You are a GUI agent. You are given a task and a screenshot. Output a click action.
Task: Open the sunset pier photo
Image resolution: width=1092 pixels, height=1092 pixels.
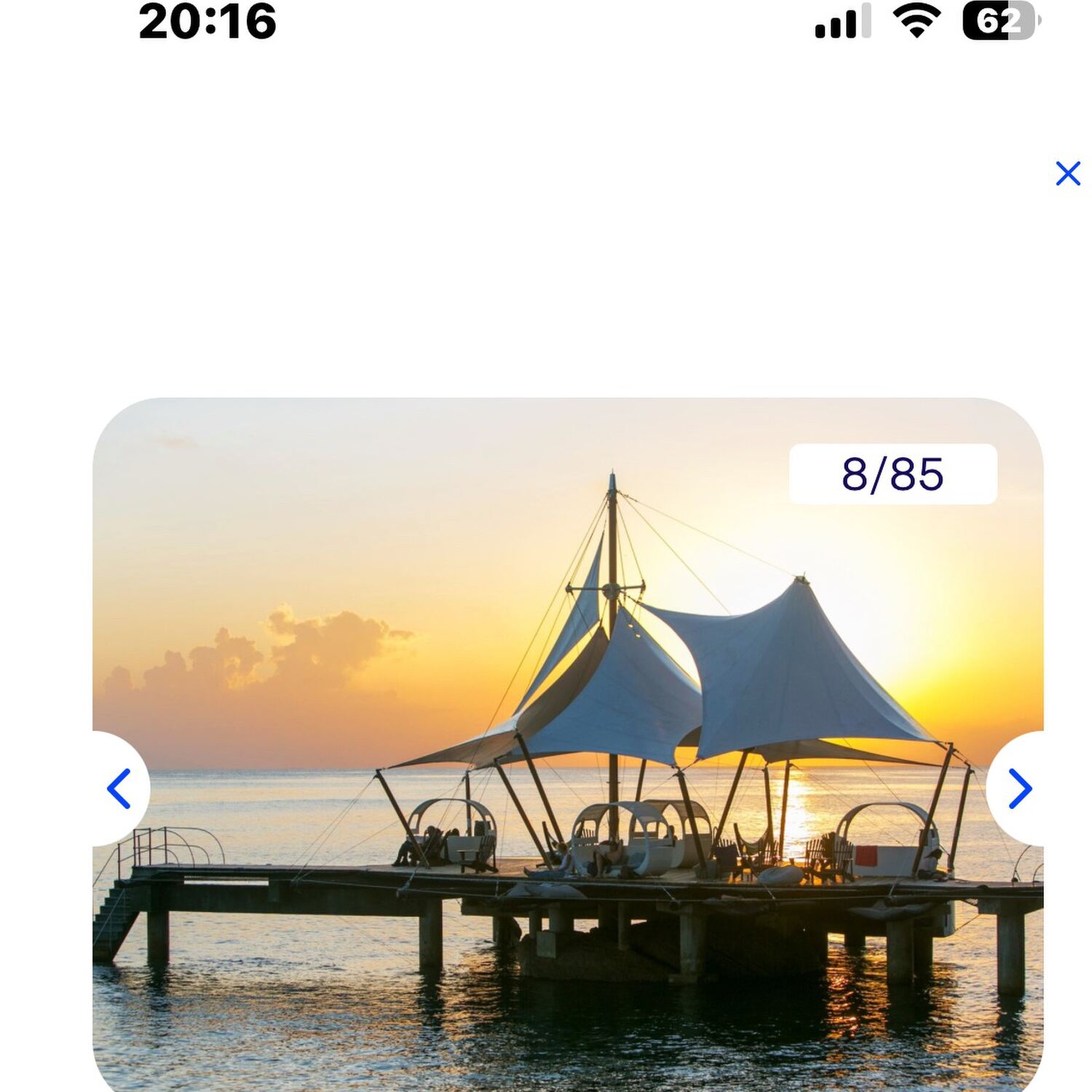point(568,743)
